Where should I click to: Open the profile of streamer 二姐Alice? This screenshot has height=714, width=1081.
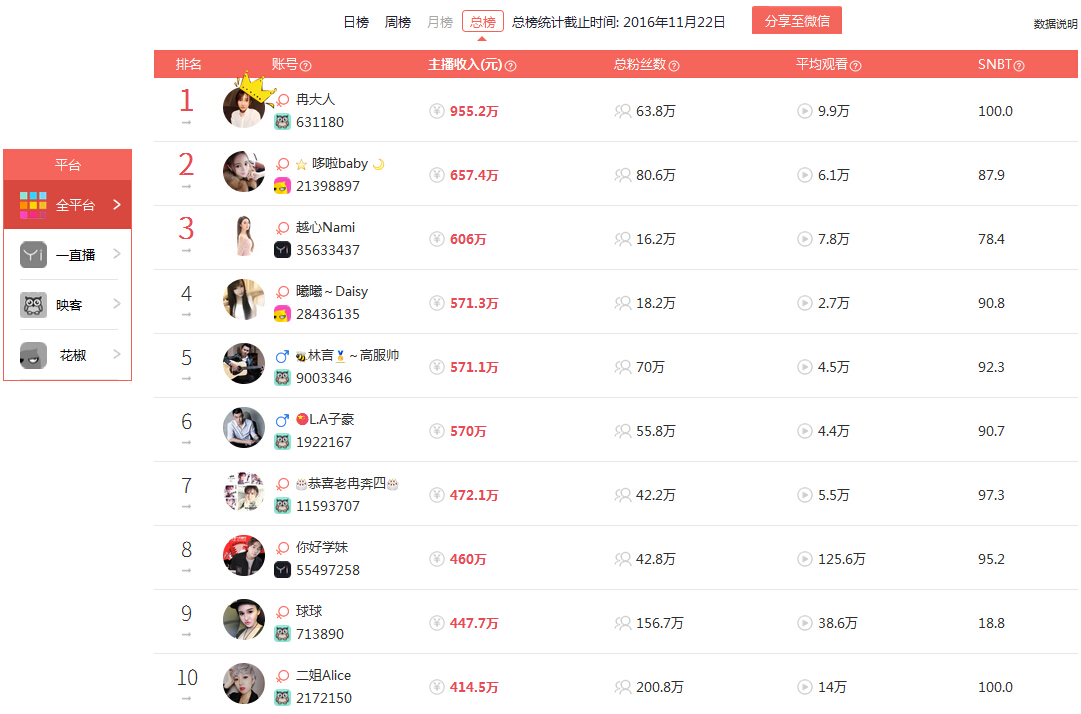coord(323,676)
